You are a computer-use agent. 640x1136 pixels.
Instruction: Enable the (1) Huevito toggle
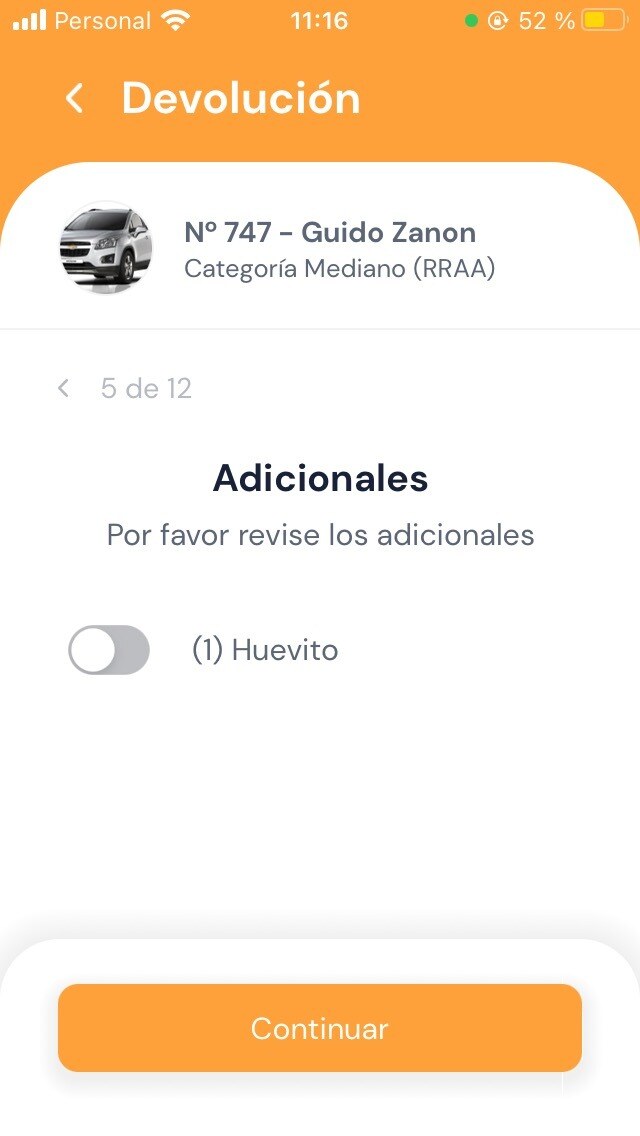tap(109, 650)
